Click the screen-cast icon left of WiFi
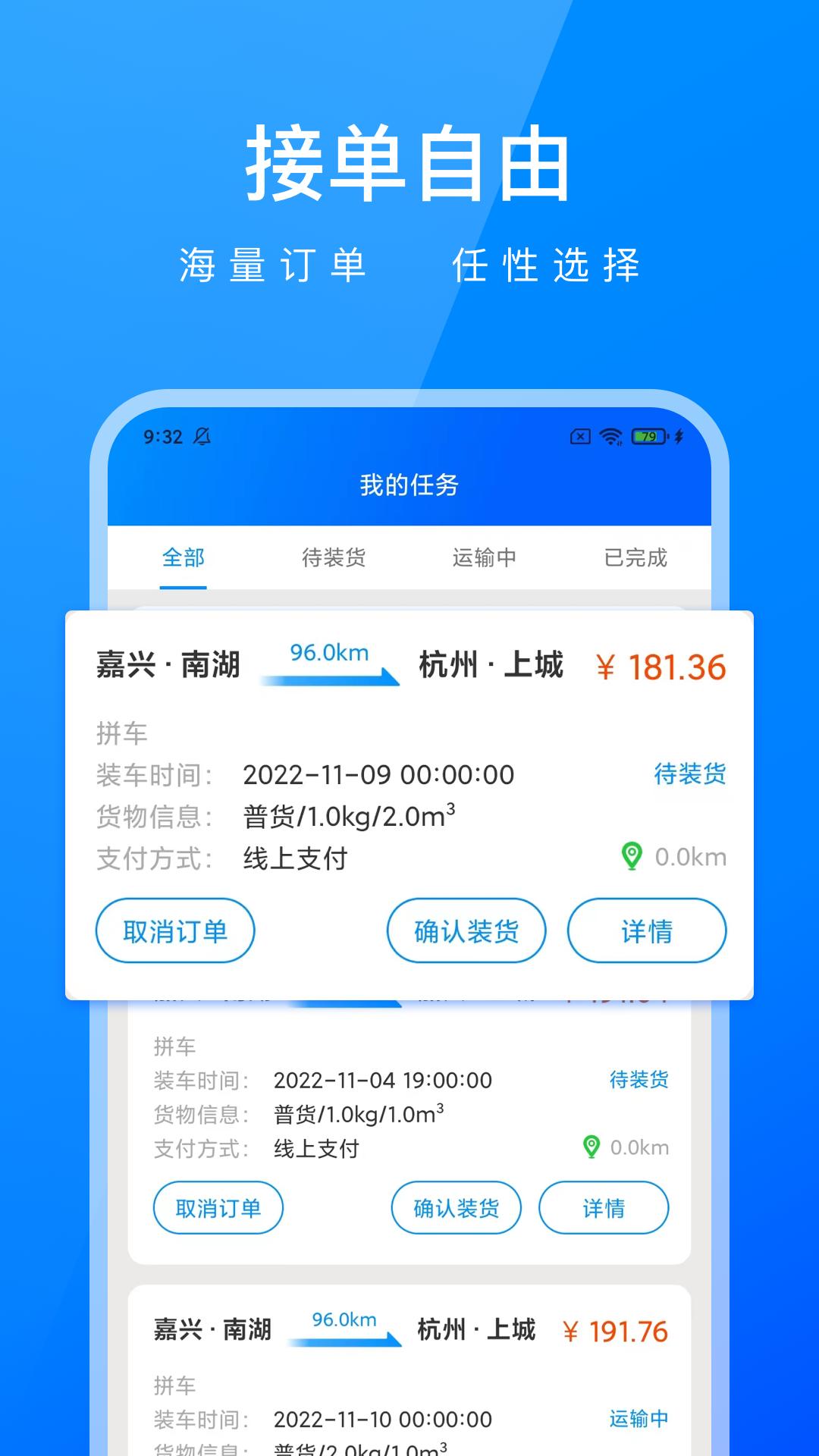Screen dimensions: 819x1456 tap(579, 437)
